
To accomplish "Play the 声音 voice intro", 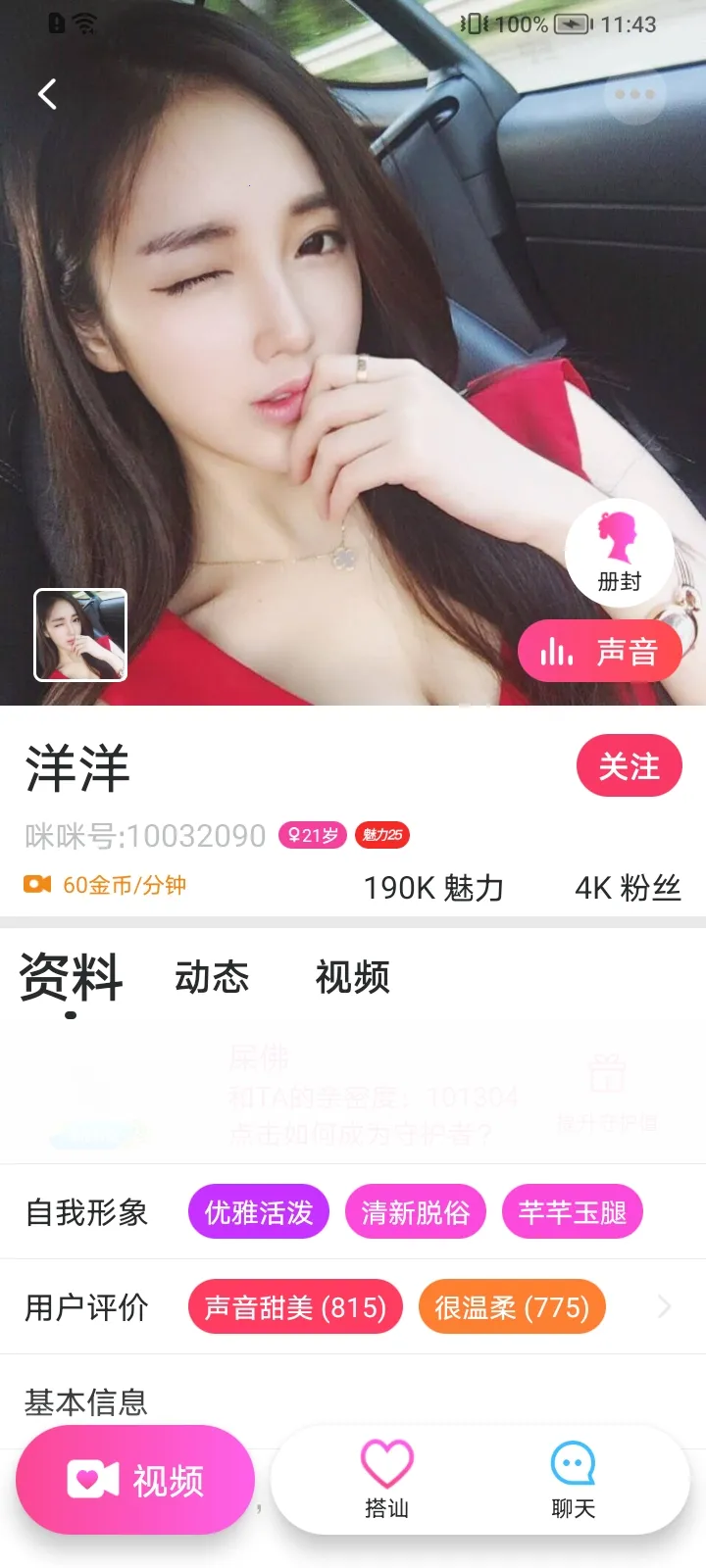I will coord(599,652).
